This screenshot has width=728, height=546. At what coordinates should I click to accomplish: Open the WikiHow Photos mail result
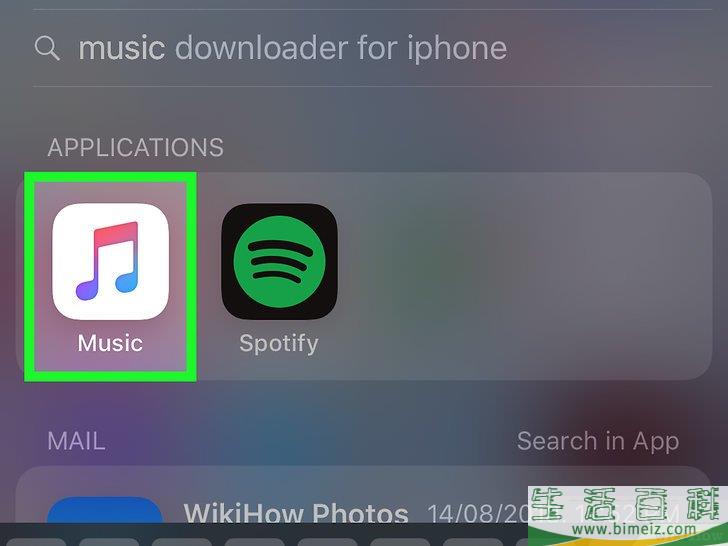(x=296, y=514)
